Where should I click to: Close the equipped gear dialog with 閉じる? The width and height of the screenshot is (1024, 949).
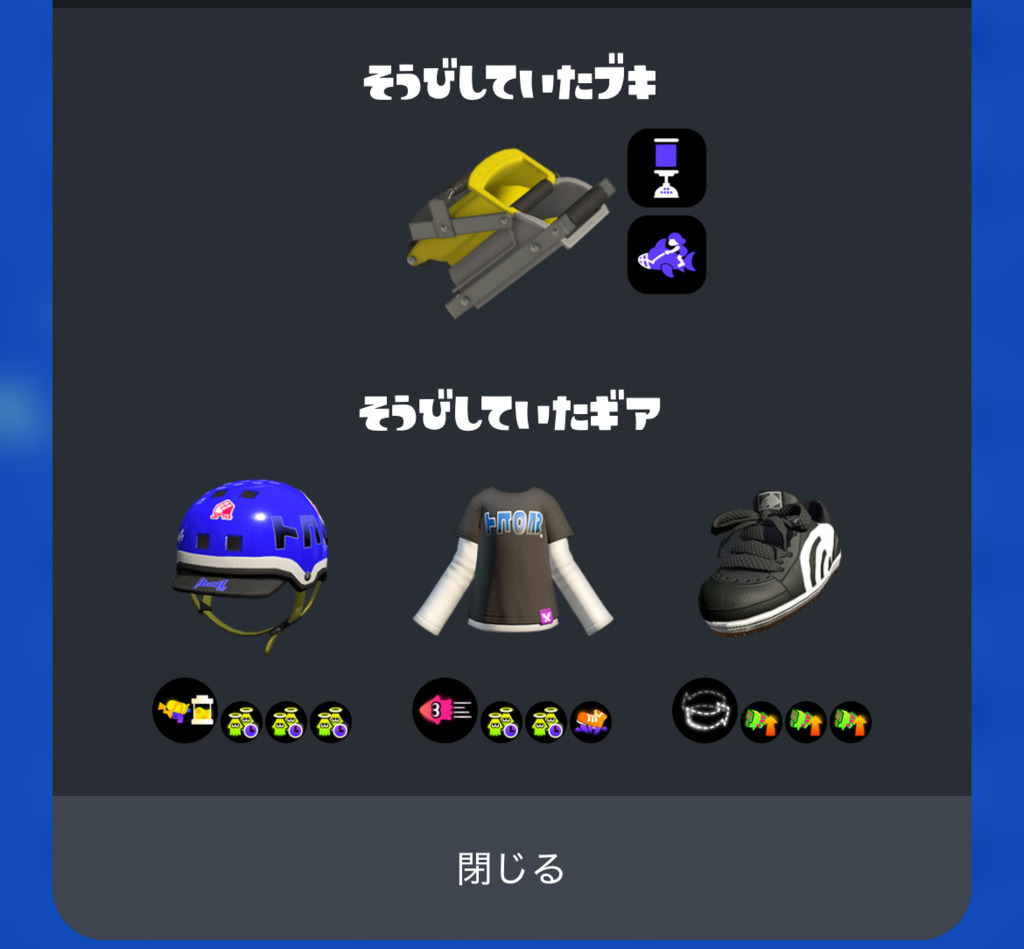[x=511, y=867]
